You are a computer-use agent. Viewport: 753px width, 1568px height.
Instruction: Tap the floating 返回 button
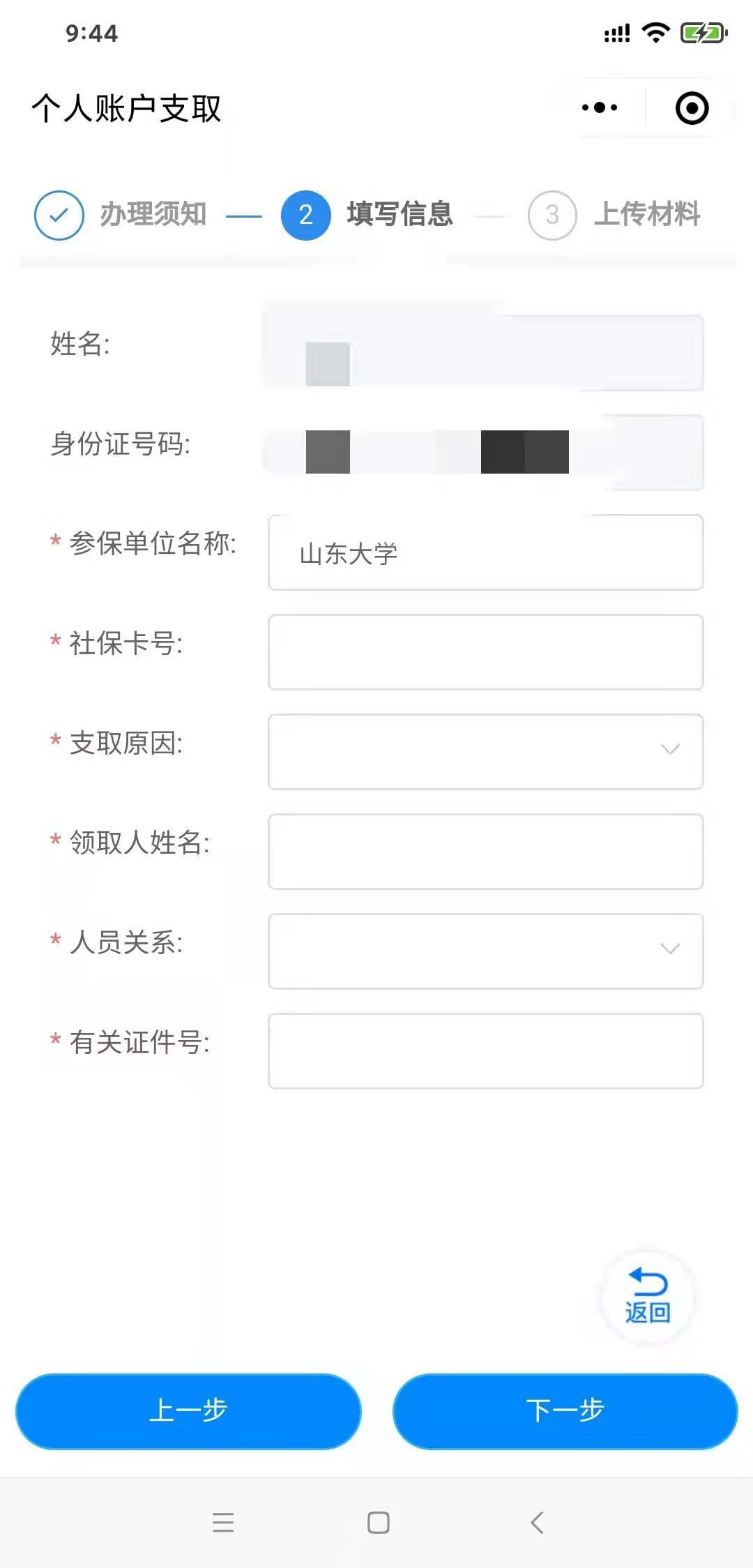click(648, 1297)
